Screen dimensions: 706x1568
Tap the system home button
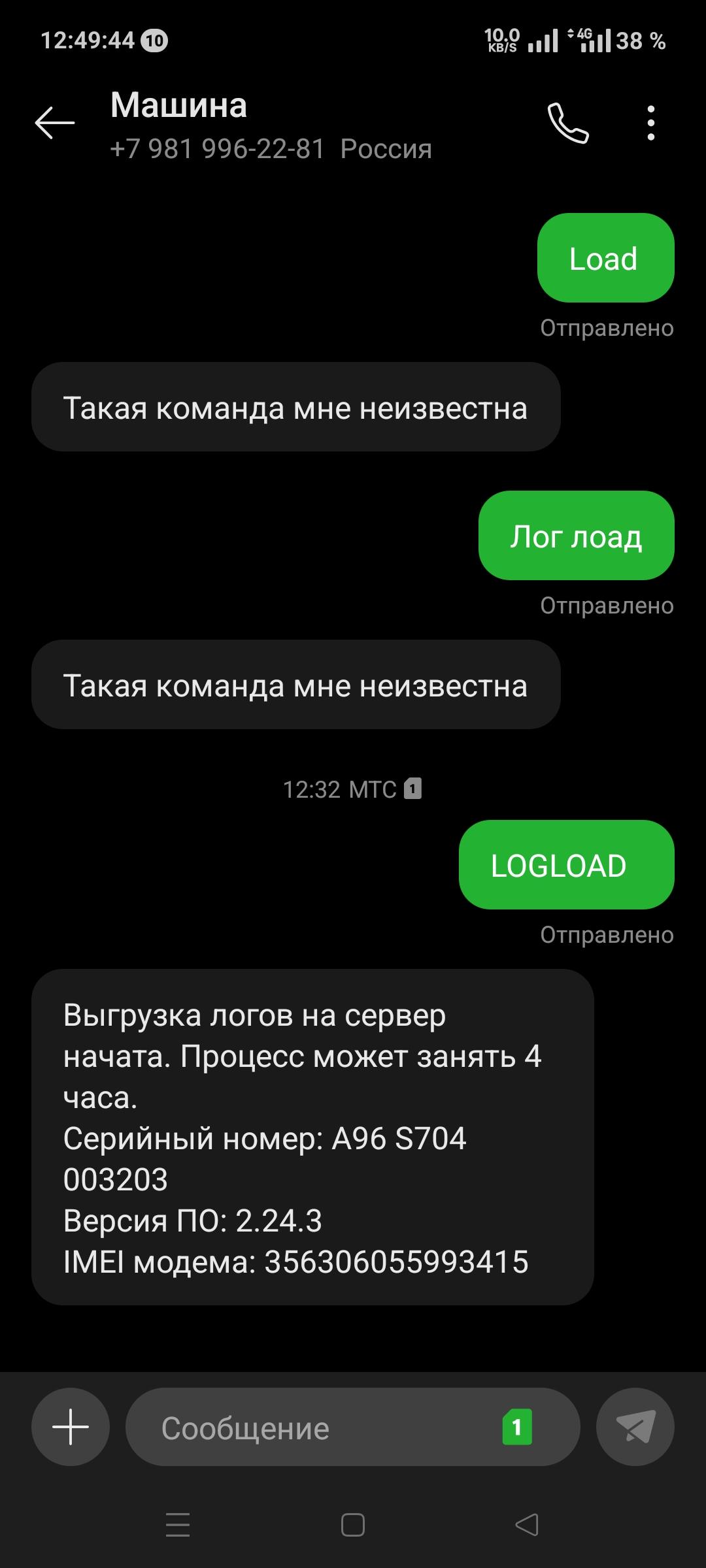[353, 1525]
